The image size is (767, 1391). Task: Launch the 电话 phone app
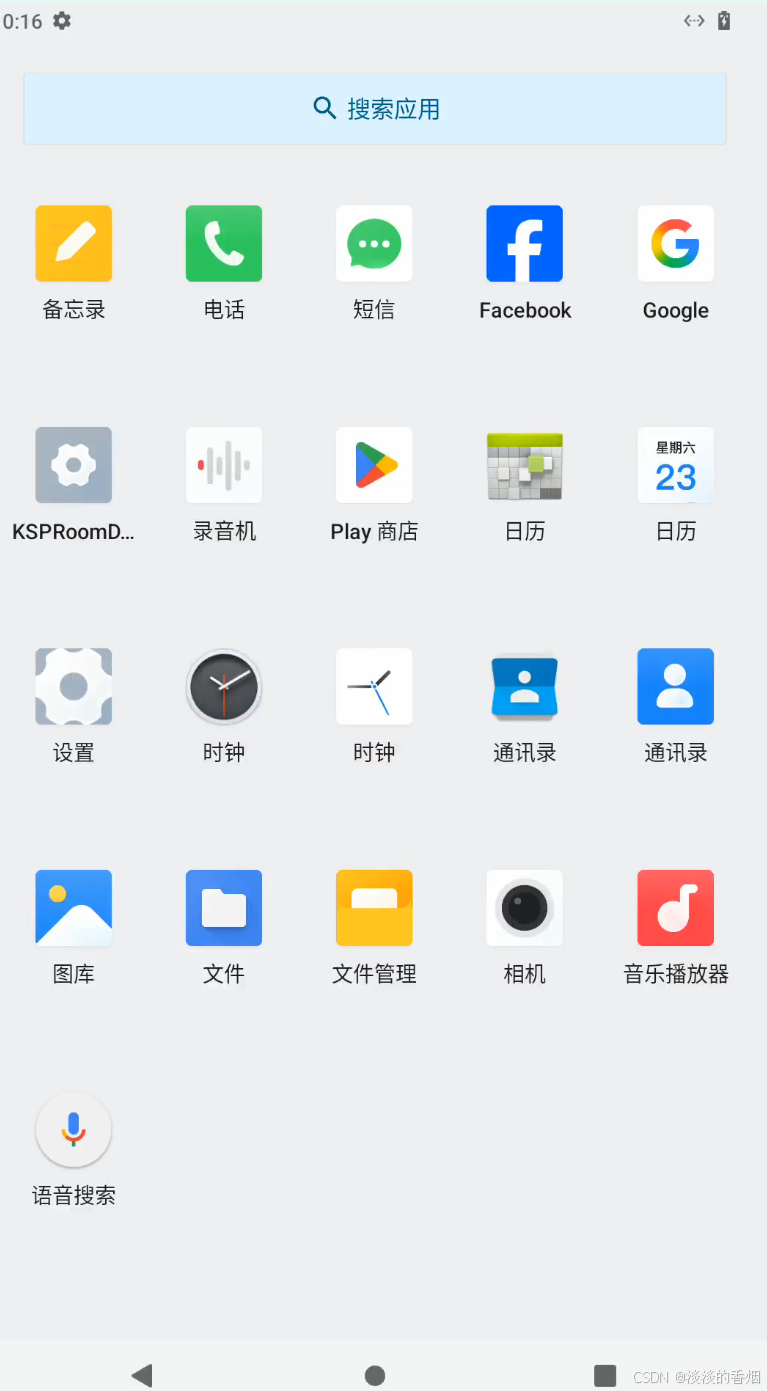coord(224,244)
